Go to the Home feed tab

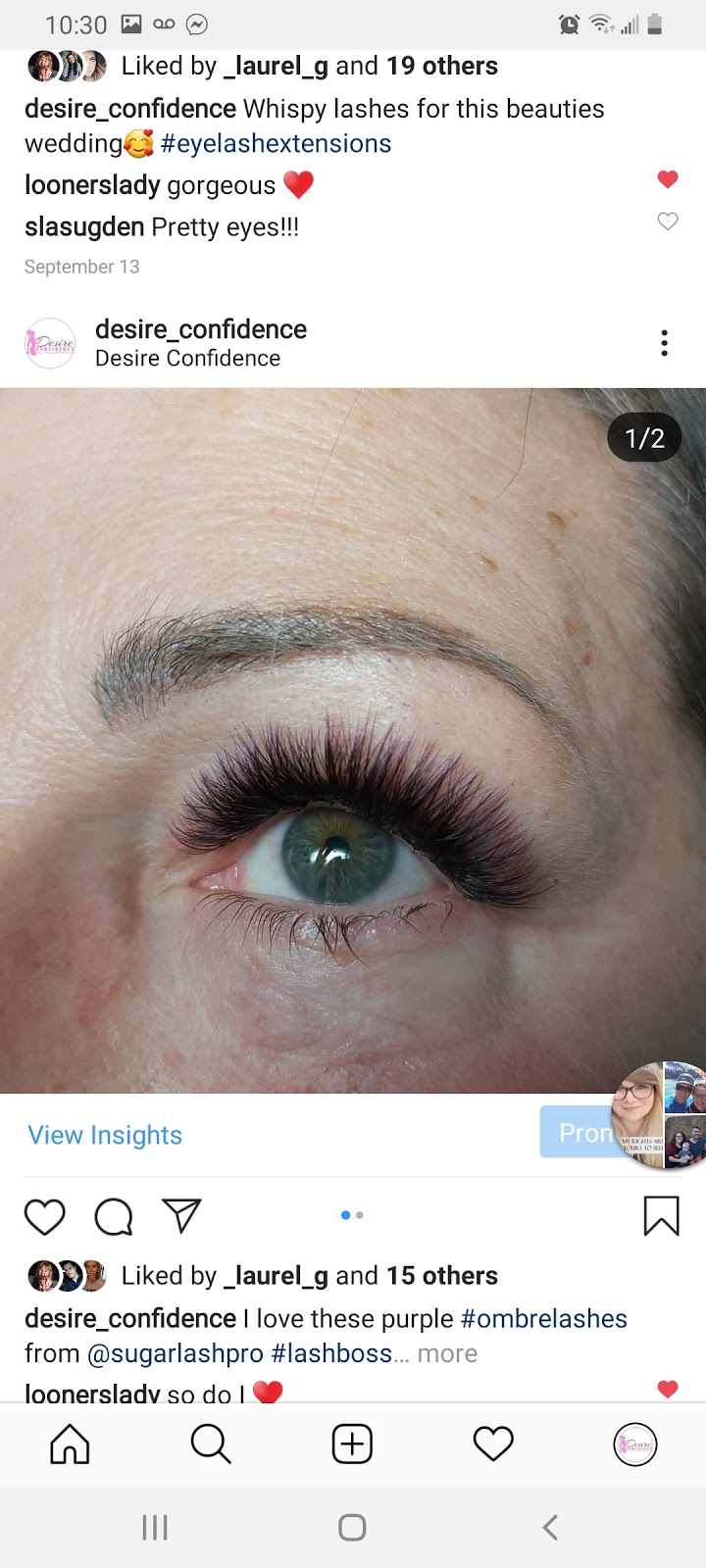[x=70, y=1444]
